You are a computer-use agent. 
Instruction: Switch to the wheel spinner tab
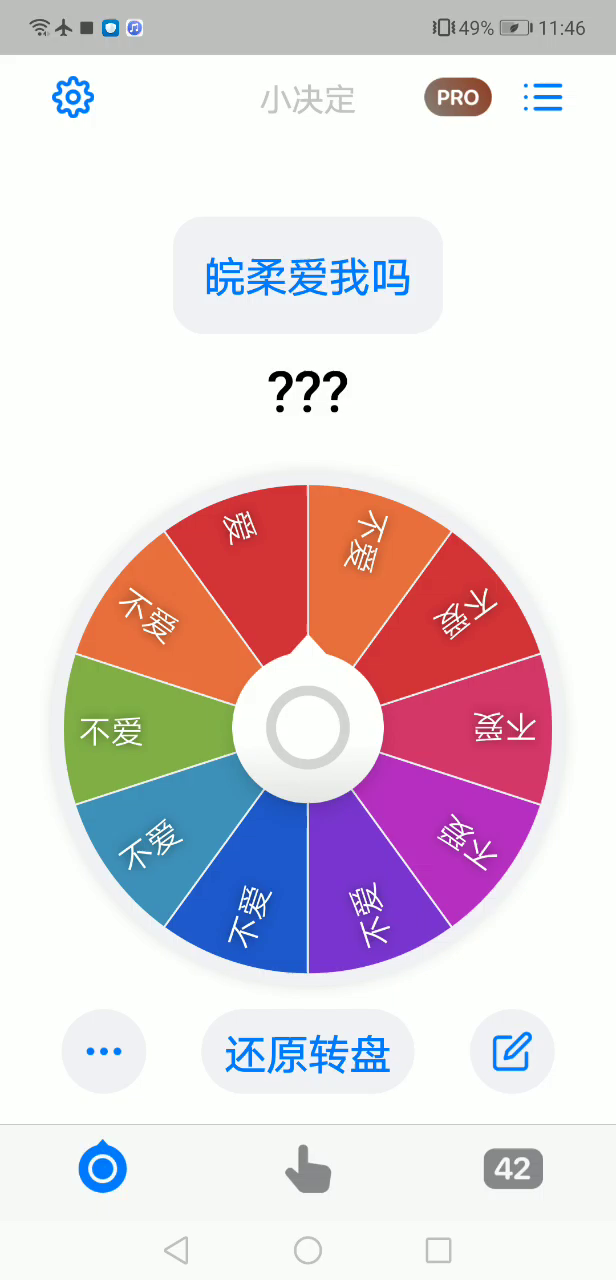tap(103, 1167)
